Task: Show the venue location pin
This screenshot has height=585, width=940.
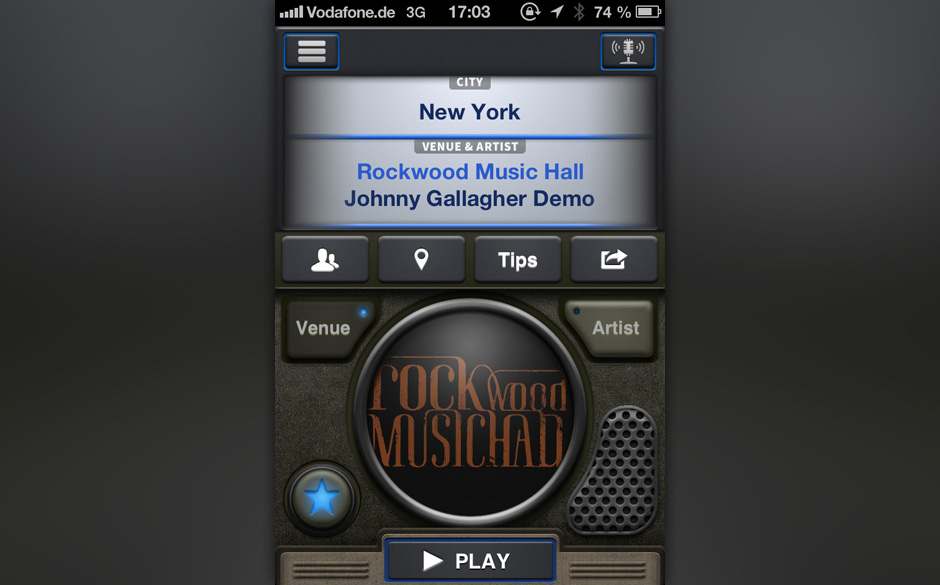Action: [x=421, y=260]
